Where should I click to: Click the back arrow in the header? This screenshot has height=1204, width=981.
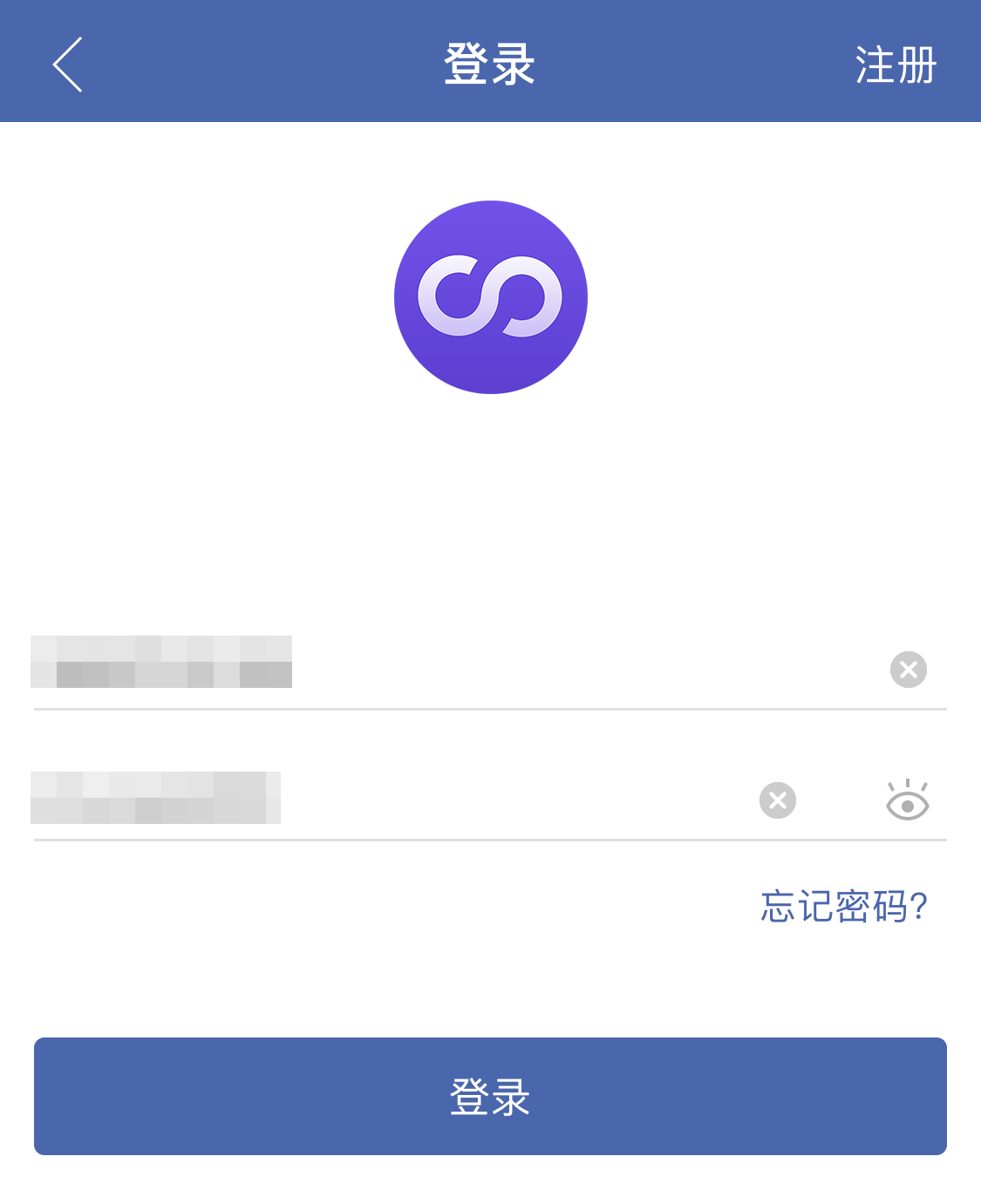pos(66,66)
